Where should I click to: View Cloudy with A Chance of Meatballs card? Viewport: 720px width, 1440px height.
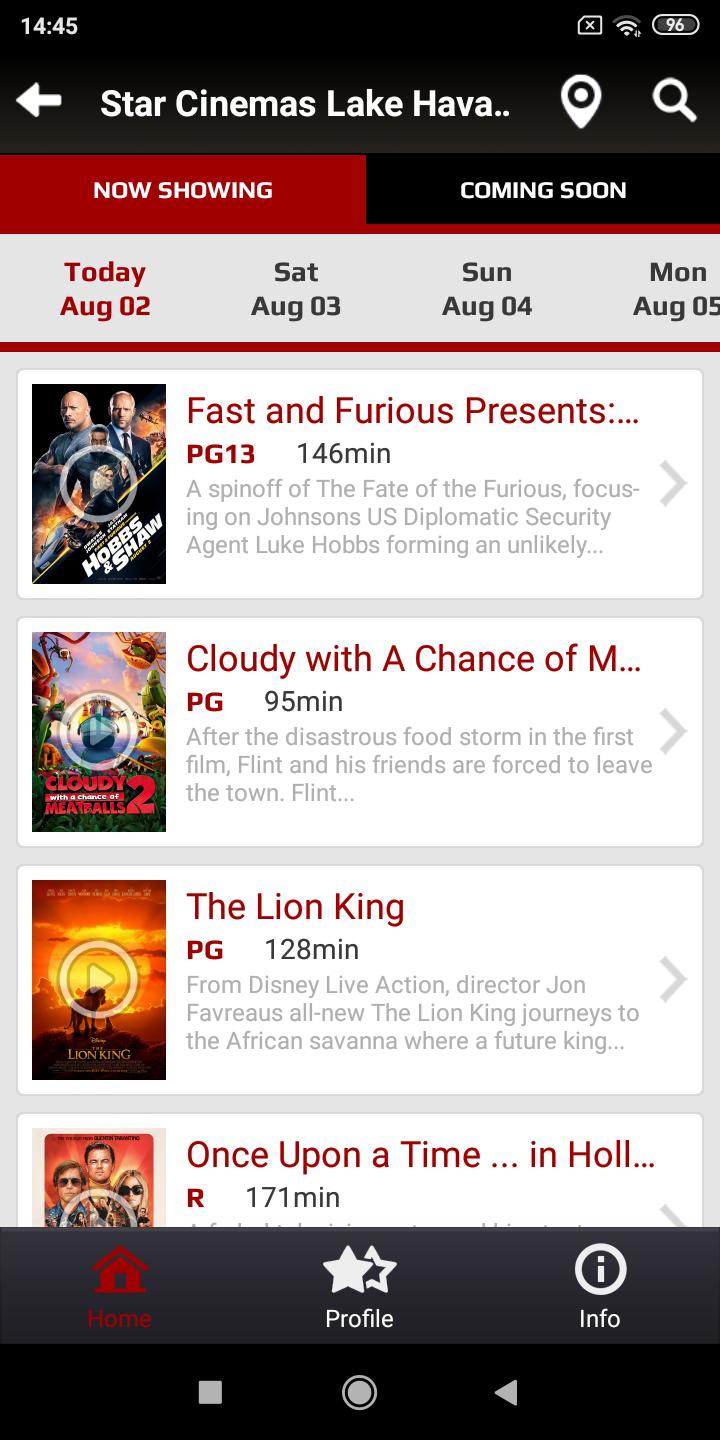(x=414, y=659)
